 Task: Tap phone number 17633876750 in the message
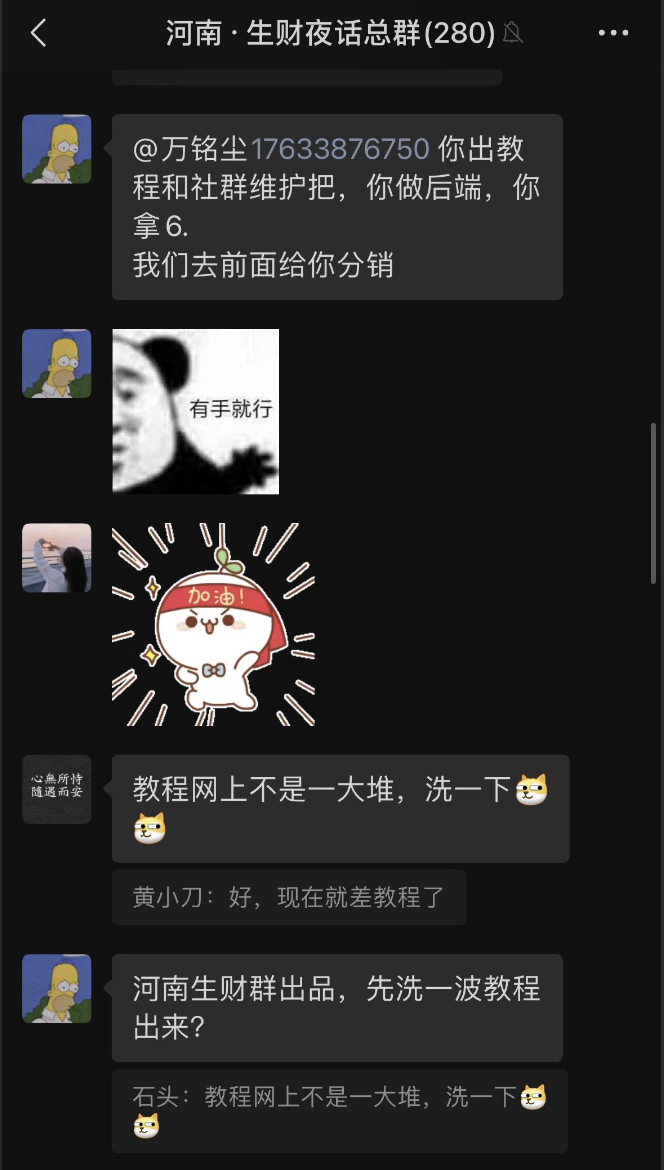coord(340,149)
